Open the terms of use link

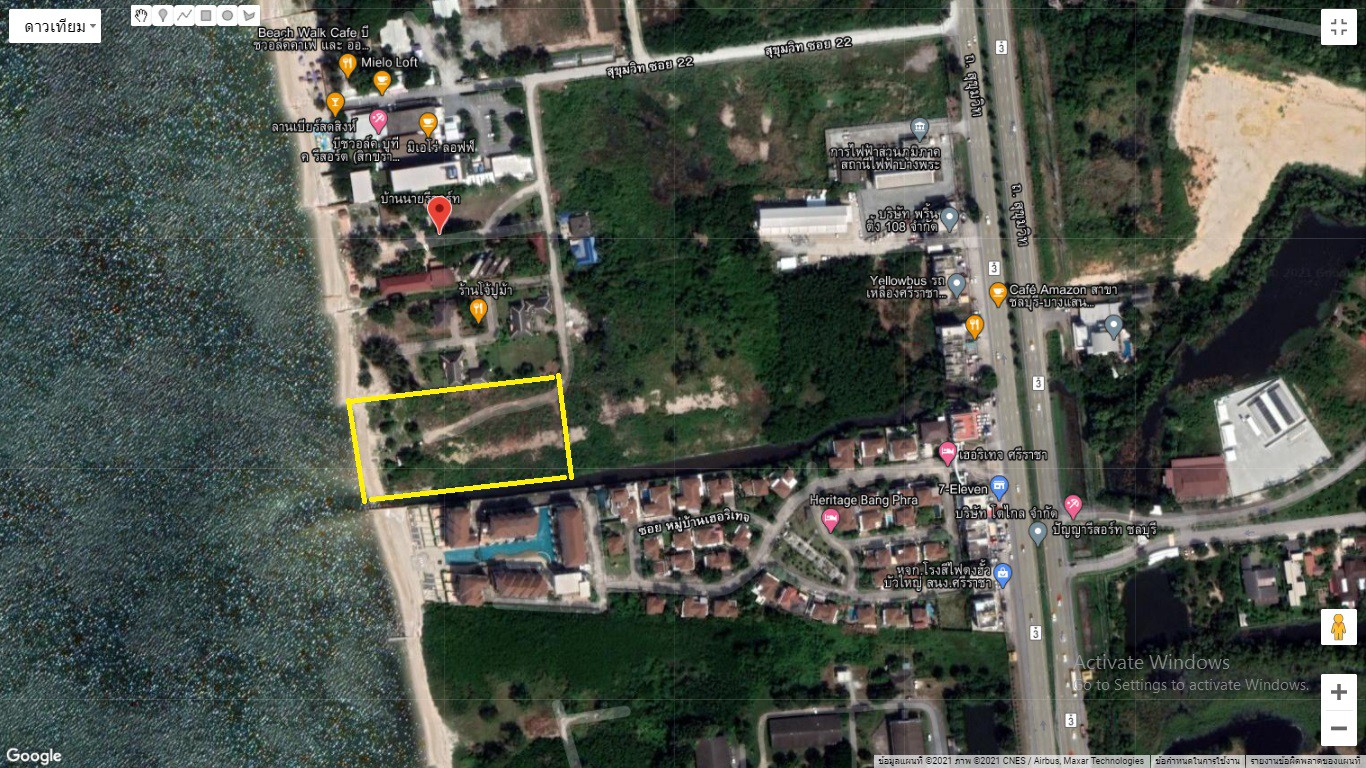[1196, 761]
